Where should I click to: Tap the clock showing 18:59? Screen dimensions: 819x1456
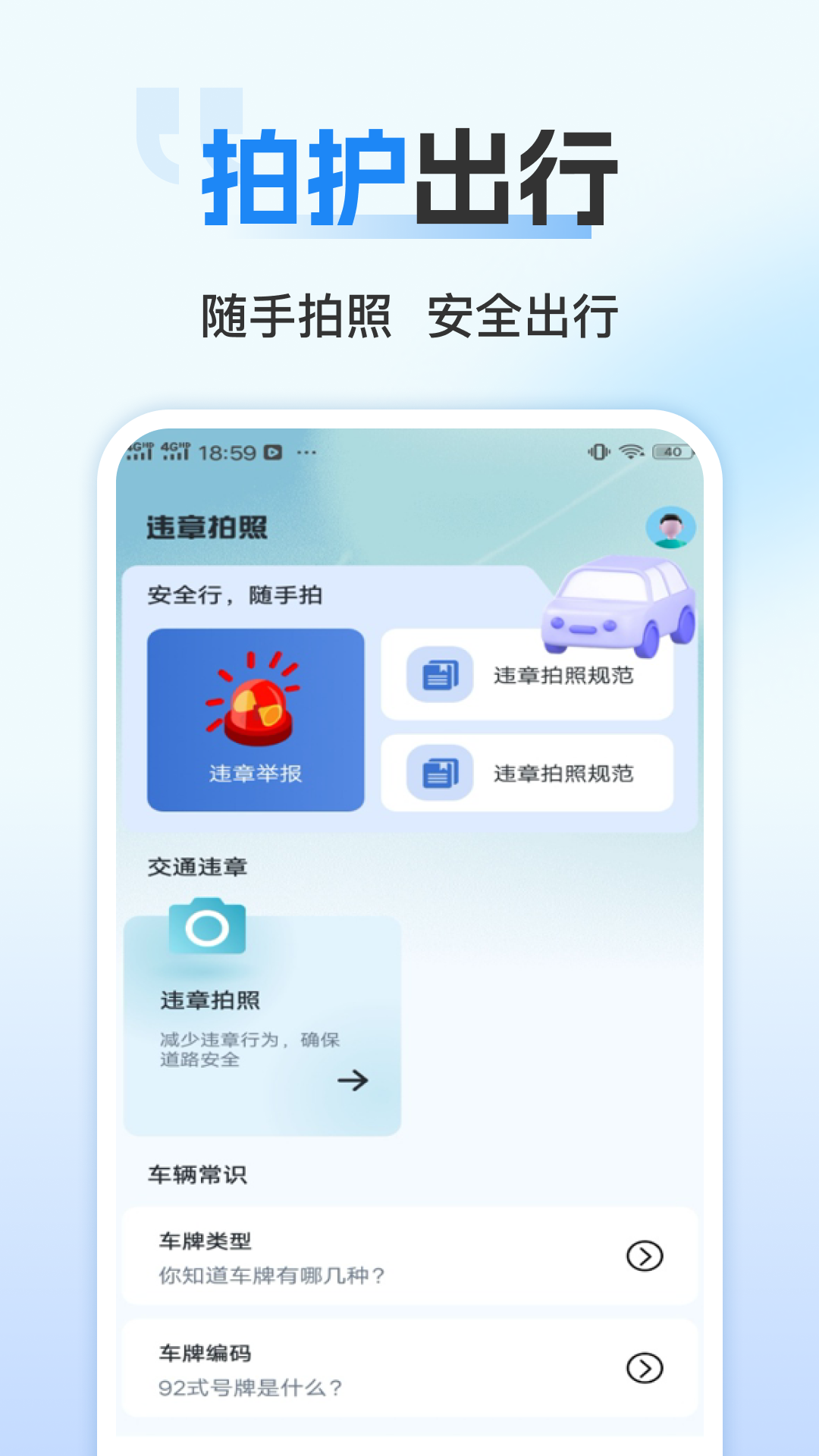[227, 451]
